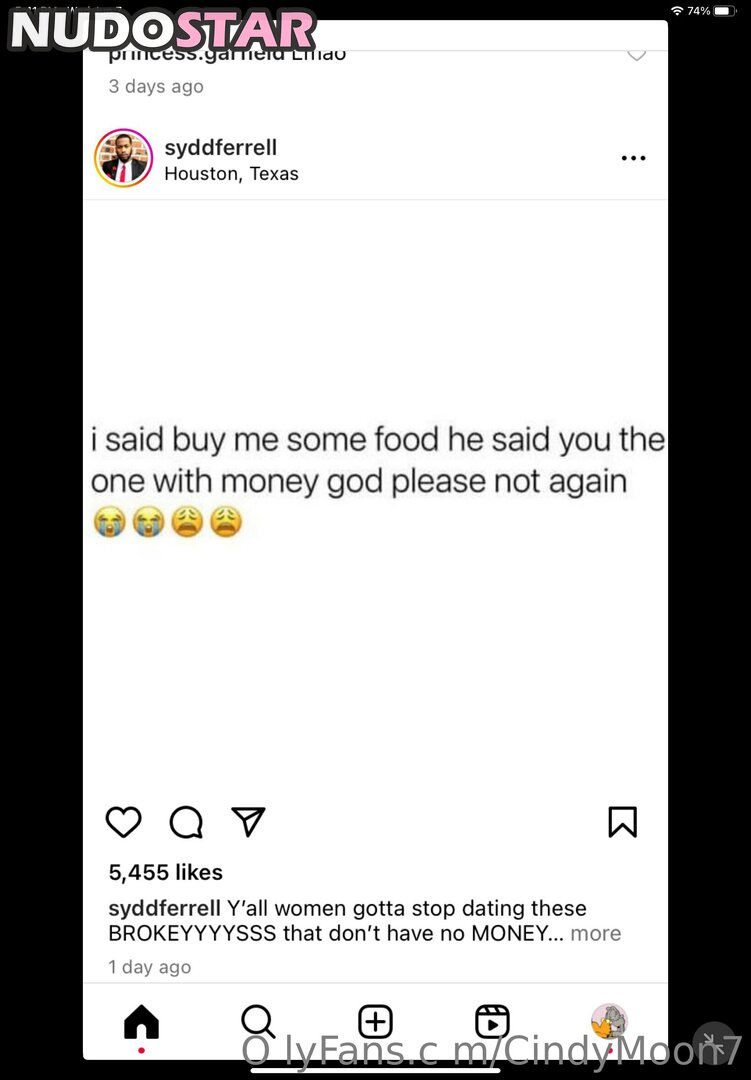
Task: Open the Reels tab
Action: click(x=492, y=1022)
